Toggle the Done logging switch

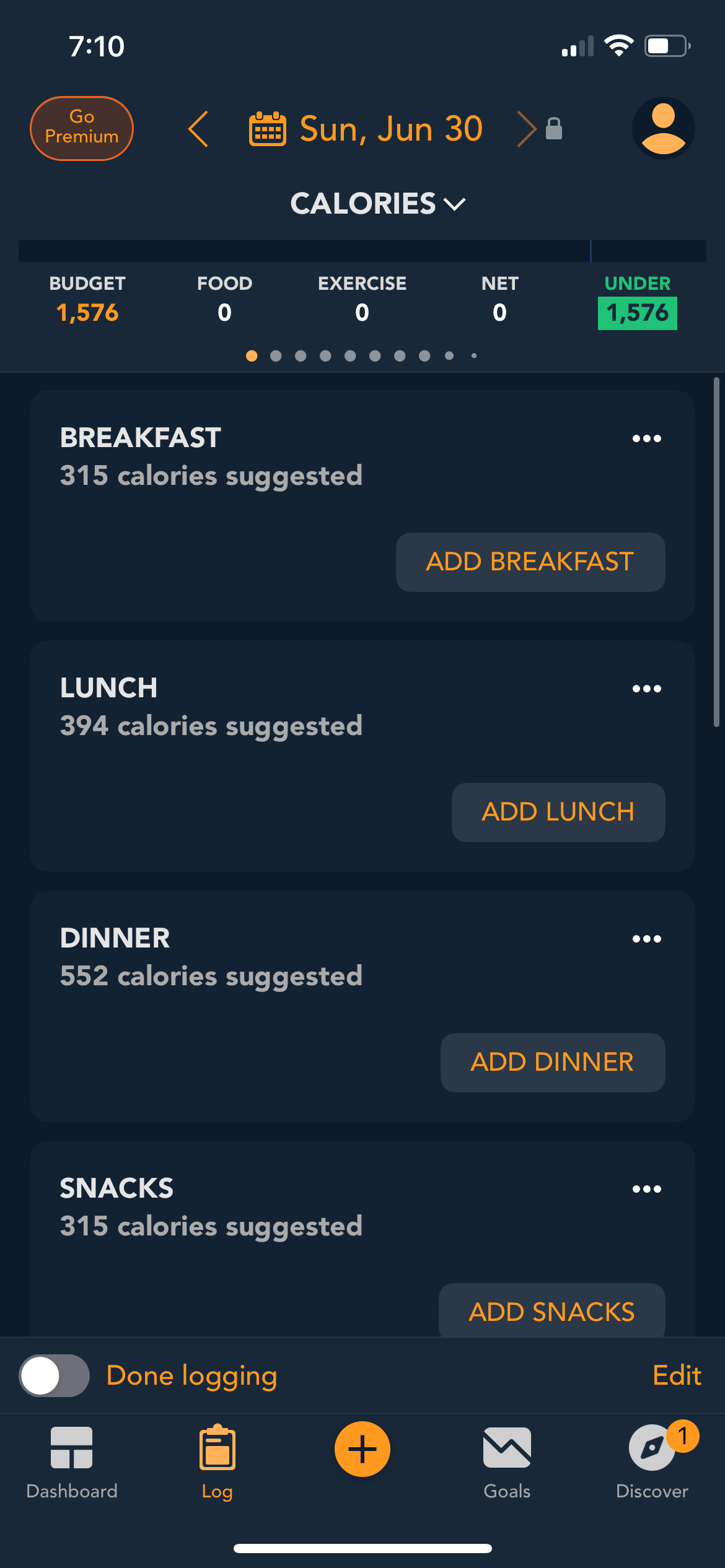click(55, 1375)
